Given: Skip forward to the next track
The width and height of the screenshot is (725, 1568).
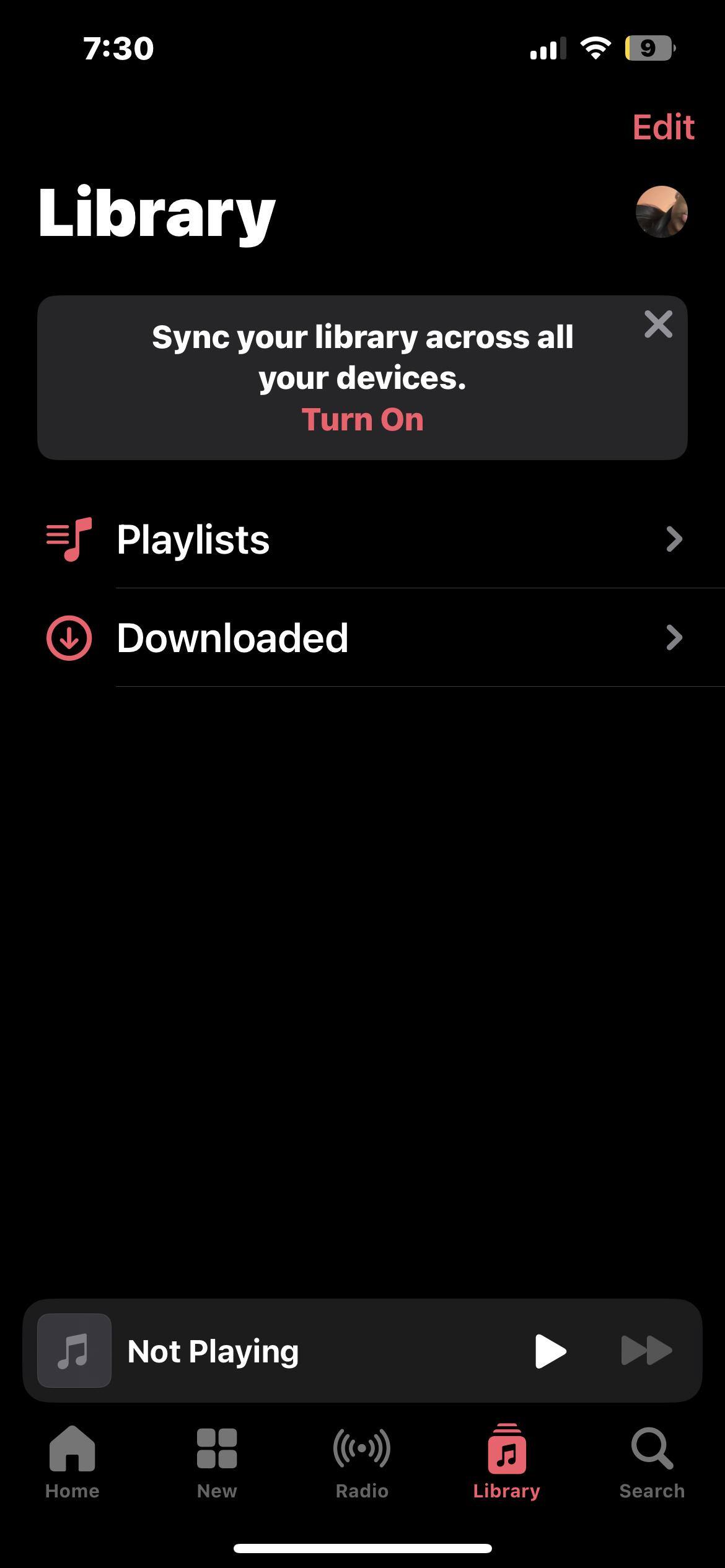Looking at the screenshot, I should [x=646, y=1350].
